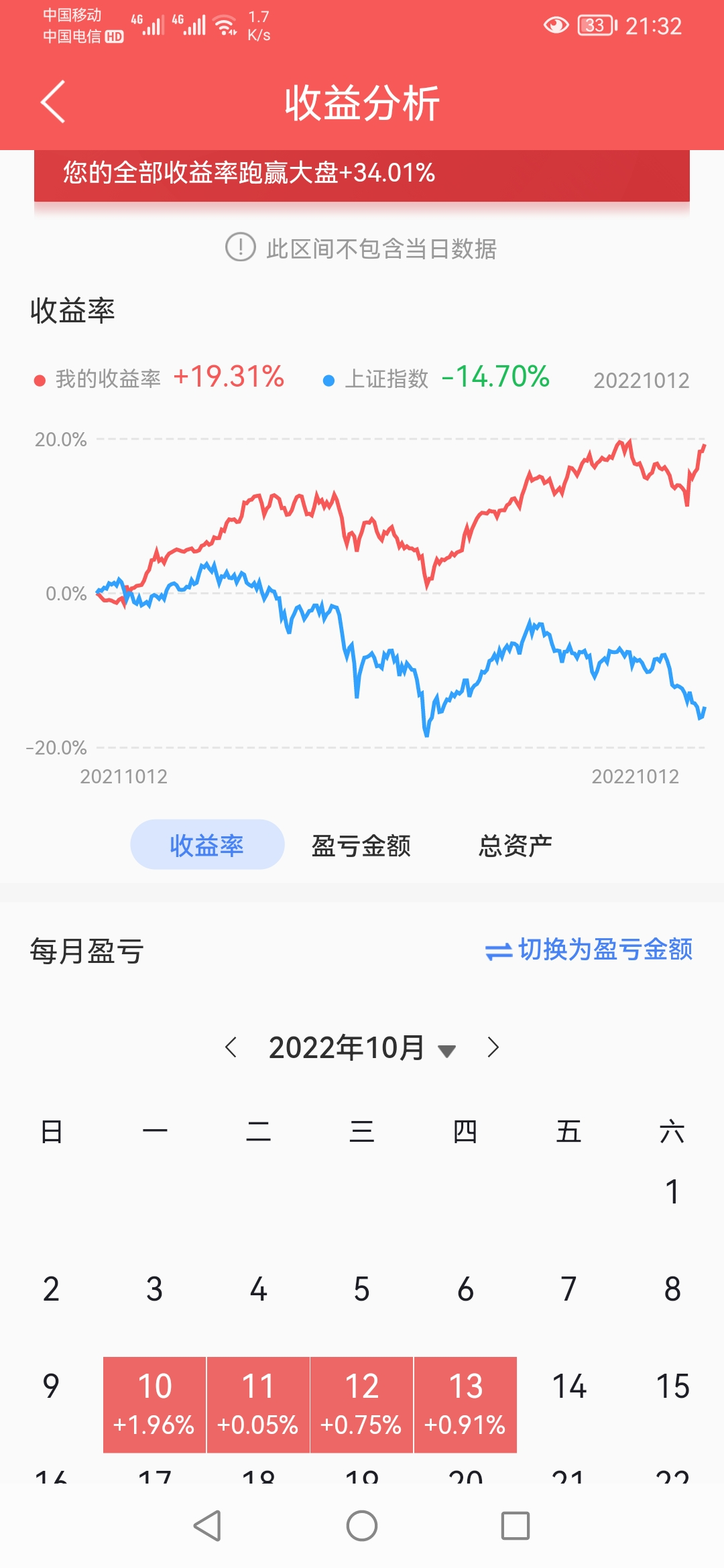Go to the previous month
This screenshot has height=1568, width=724.
point(231,1047)
